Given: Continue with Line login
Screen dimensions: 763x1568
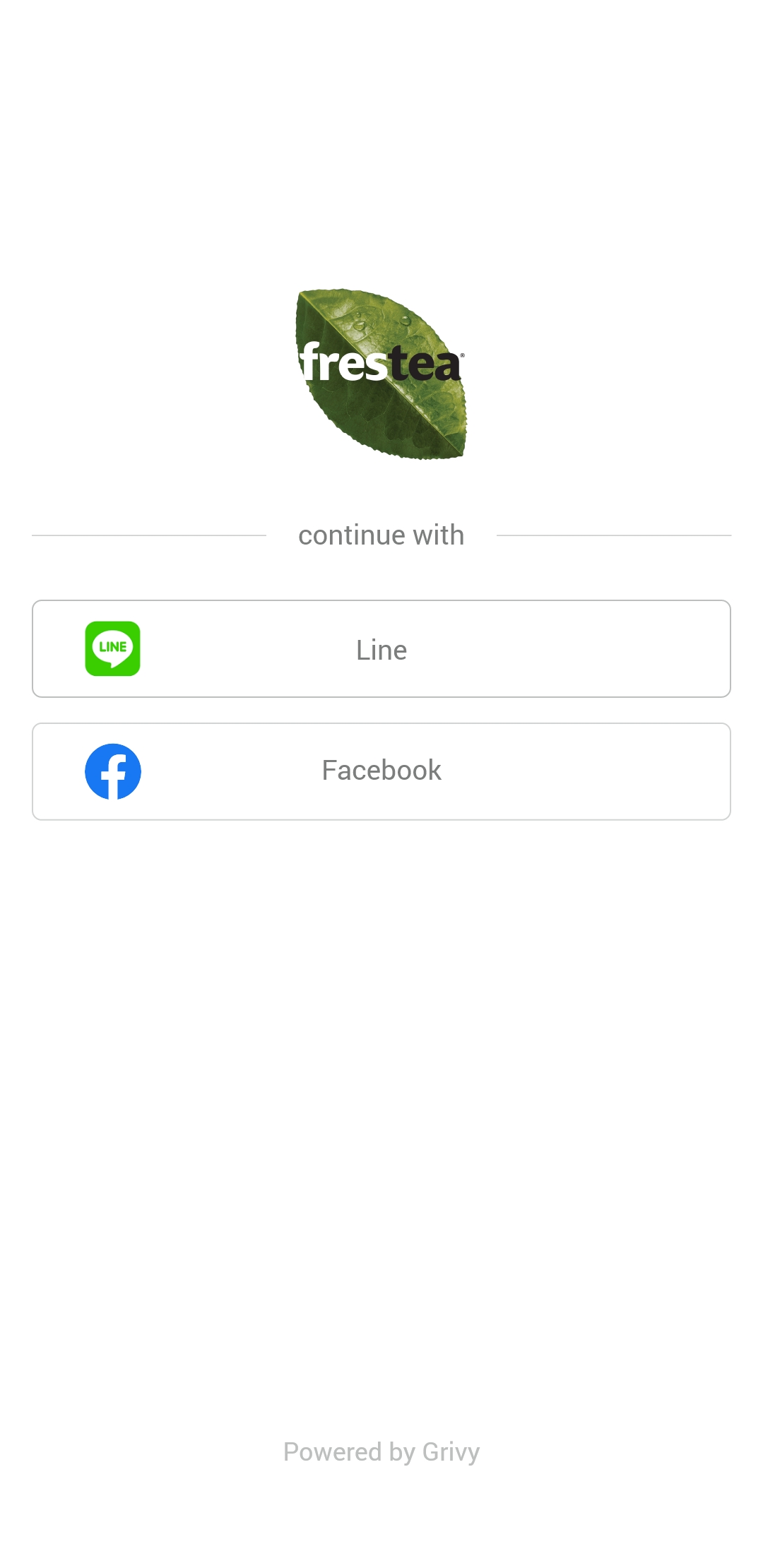Looking at the screenshot, I should pyautogui.click(x=381, y=649).
